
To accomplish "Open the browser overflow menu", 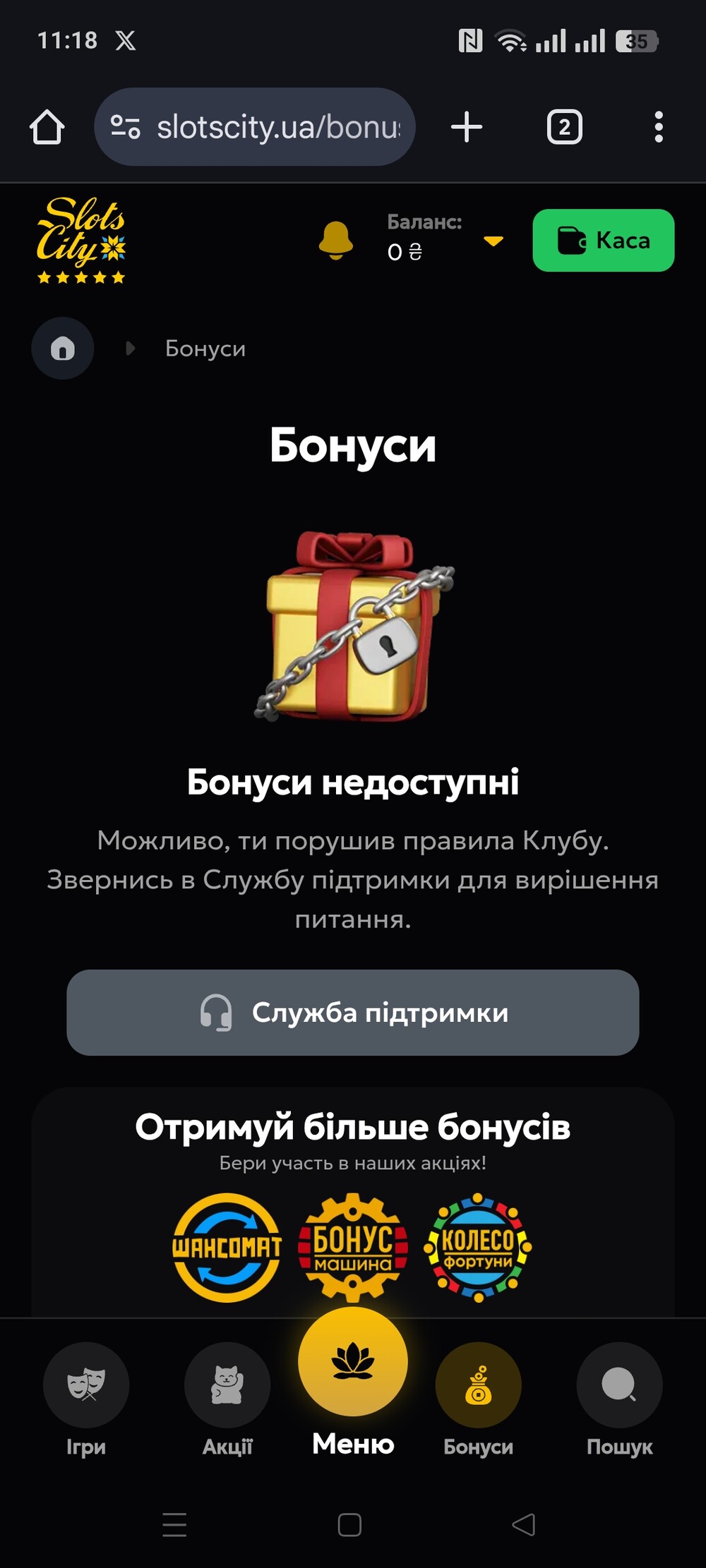I will point(659,127).
